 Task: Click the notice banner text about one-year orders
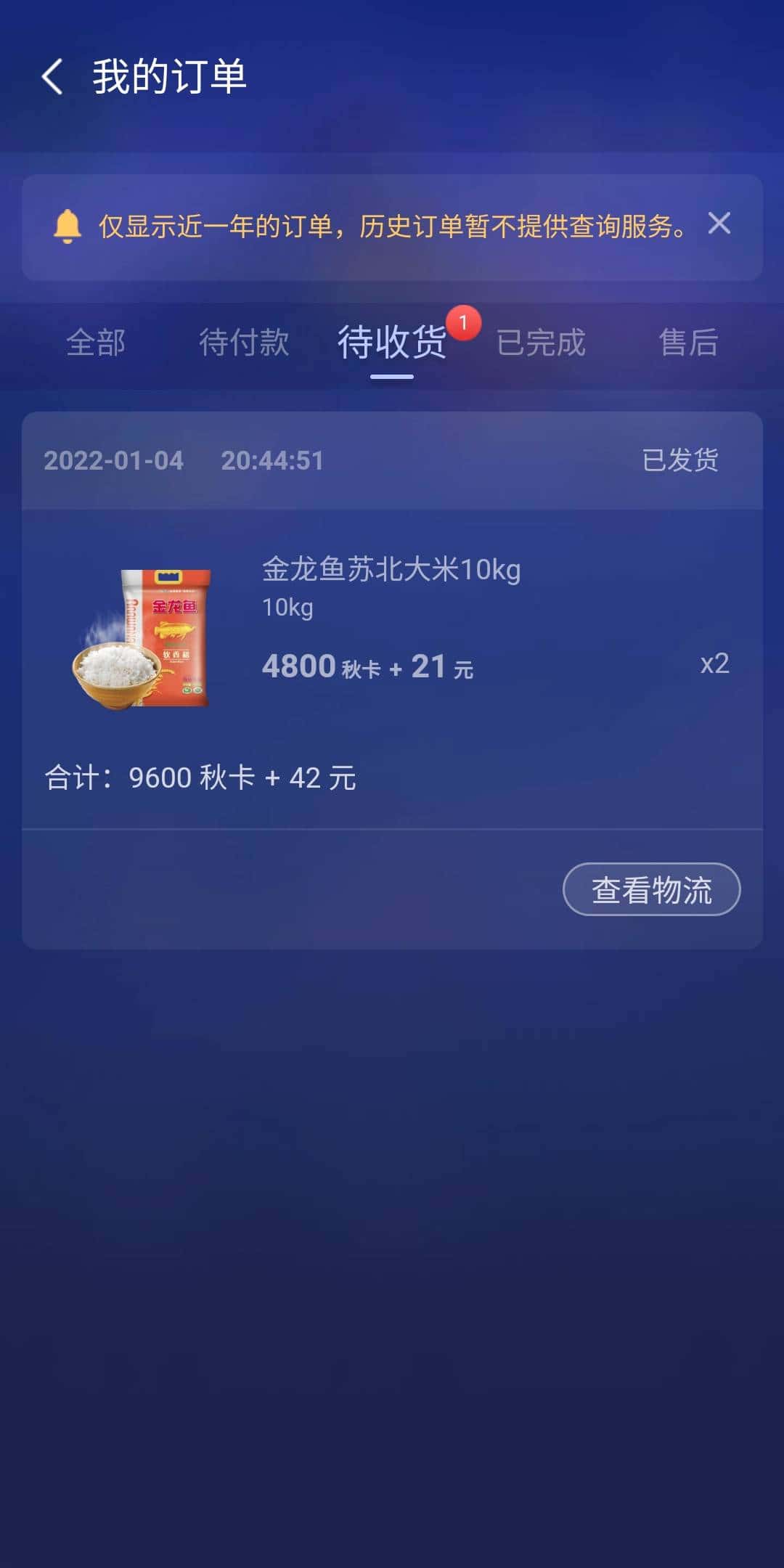(x=392, y=225)
